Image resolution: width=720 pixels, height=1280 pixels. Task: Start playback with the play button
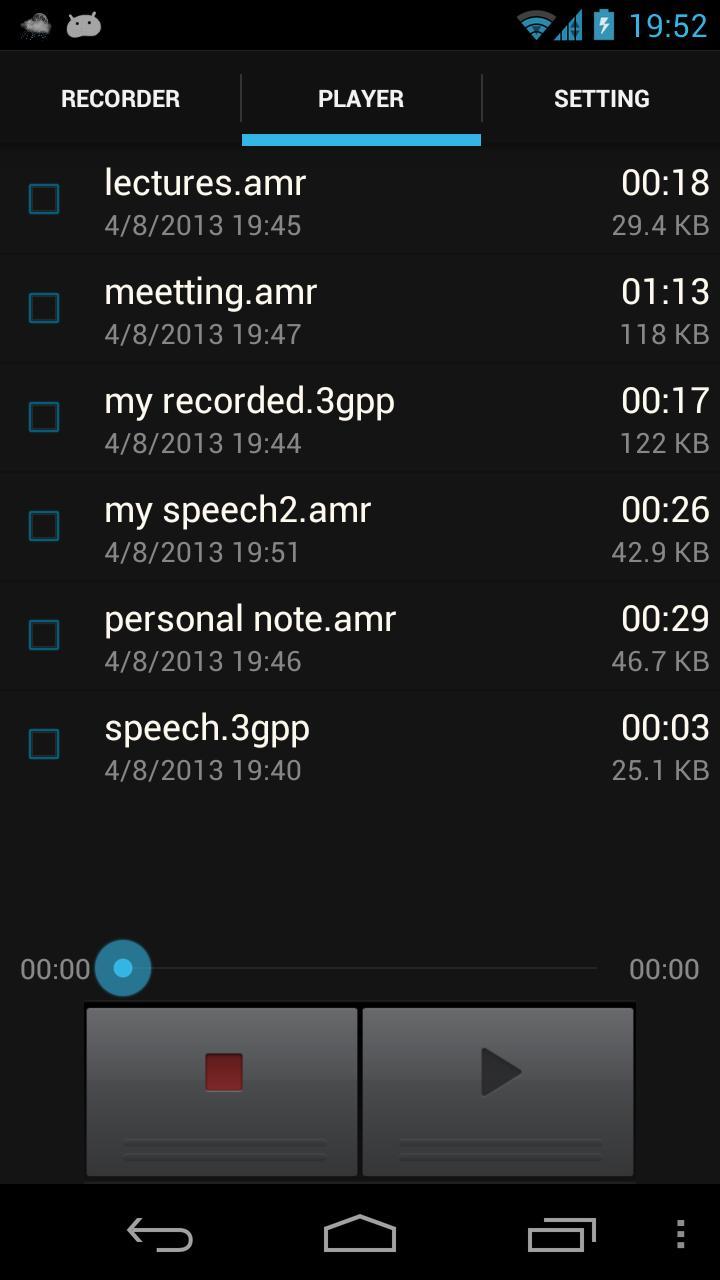point(498,1091)
